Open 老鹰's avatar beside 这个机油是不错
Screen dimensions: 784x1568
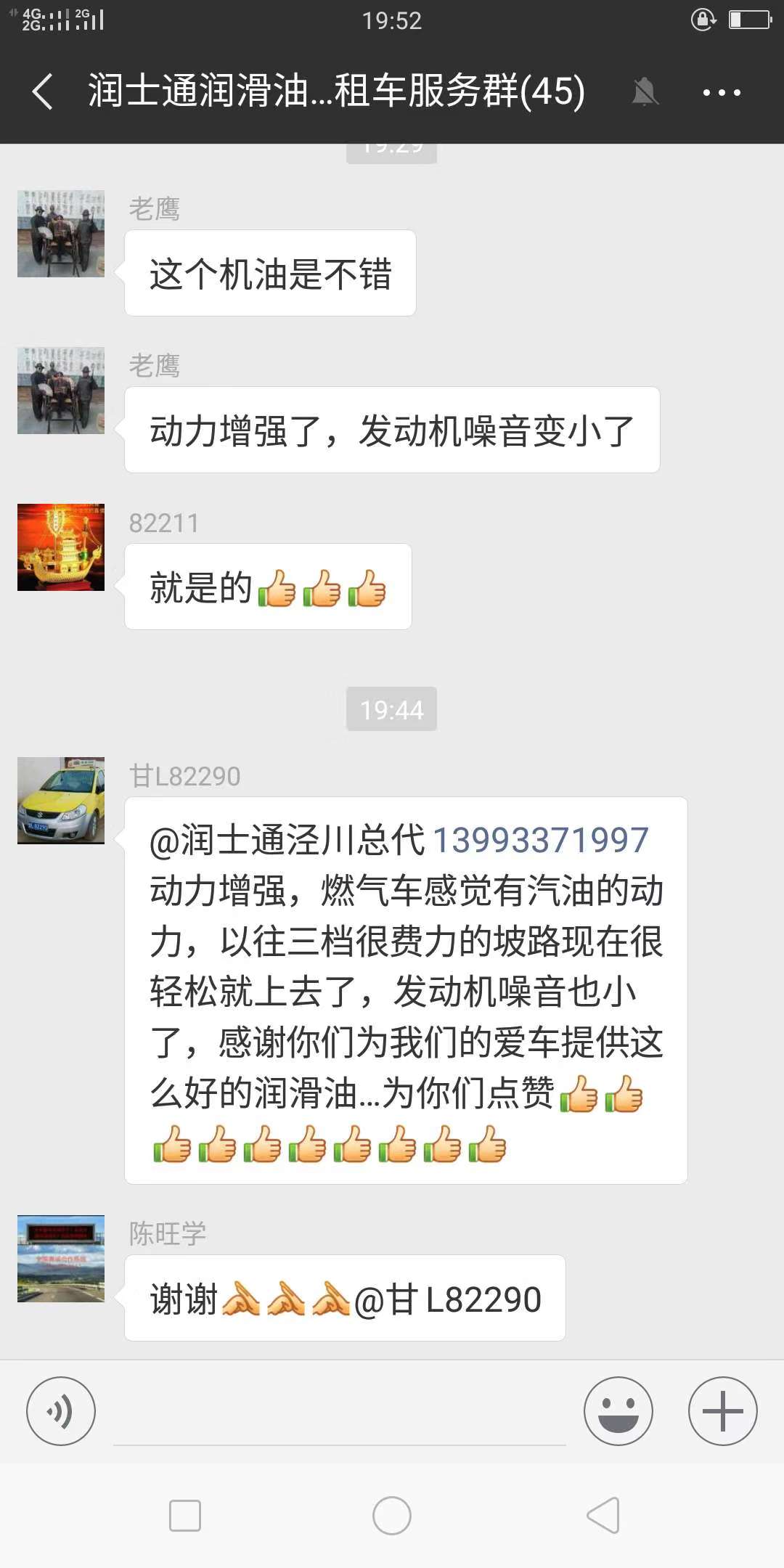click(x=61, y=234)
